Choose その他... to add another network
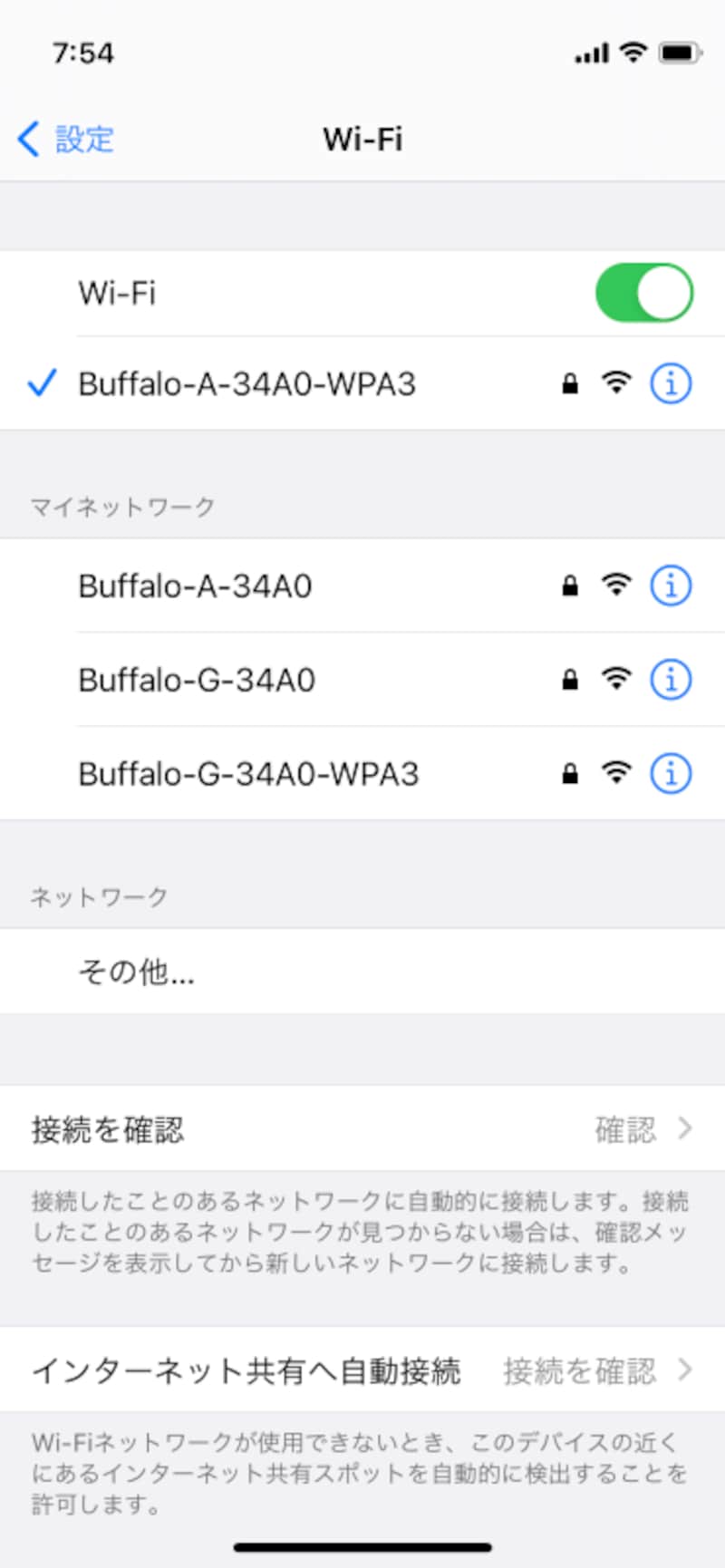The width and height of the screenshot is (725, 1568). coord(136,972)
